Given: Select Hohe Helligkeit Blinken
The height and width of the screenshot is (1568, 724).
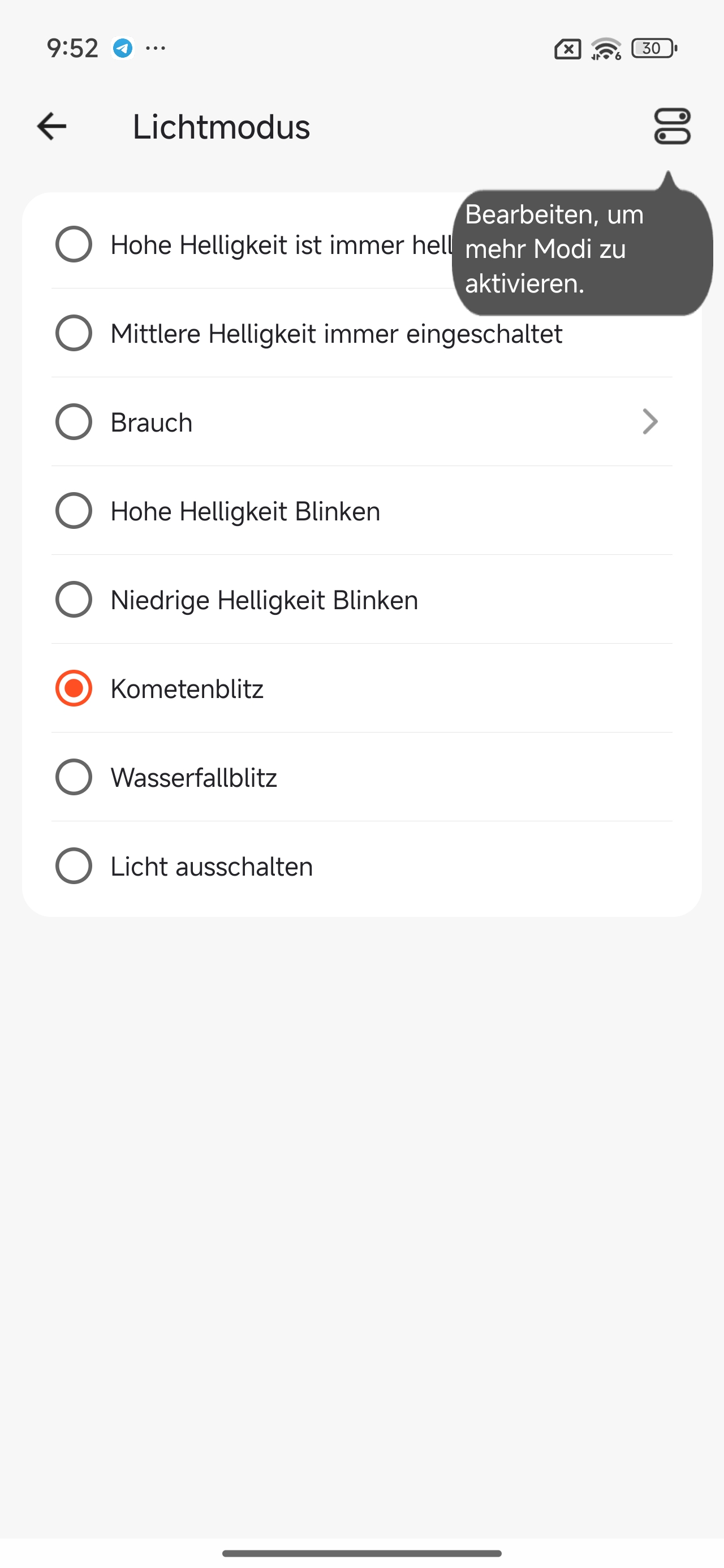Looking at the screenshot, I should click(x=74, y=511).
